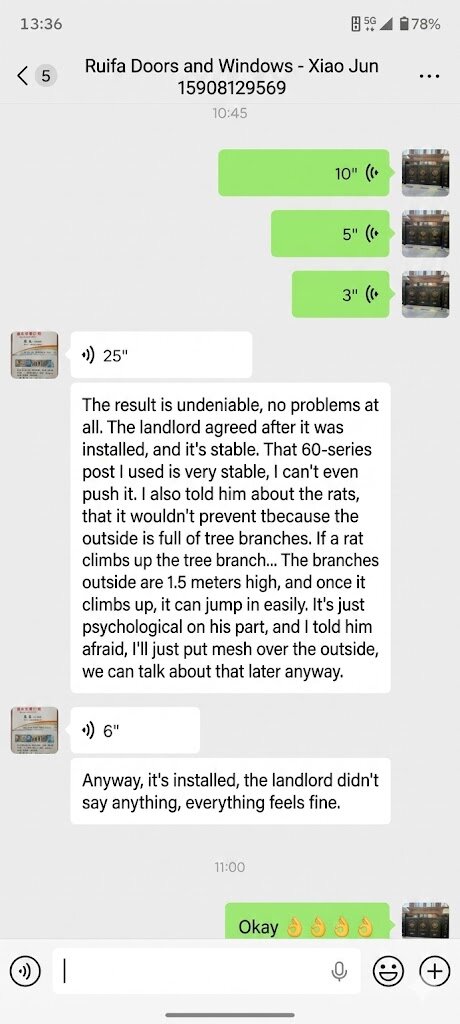Play the 10-second sent voice message
Screen dimensions: 460x1024
(304, 173)
